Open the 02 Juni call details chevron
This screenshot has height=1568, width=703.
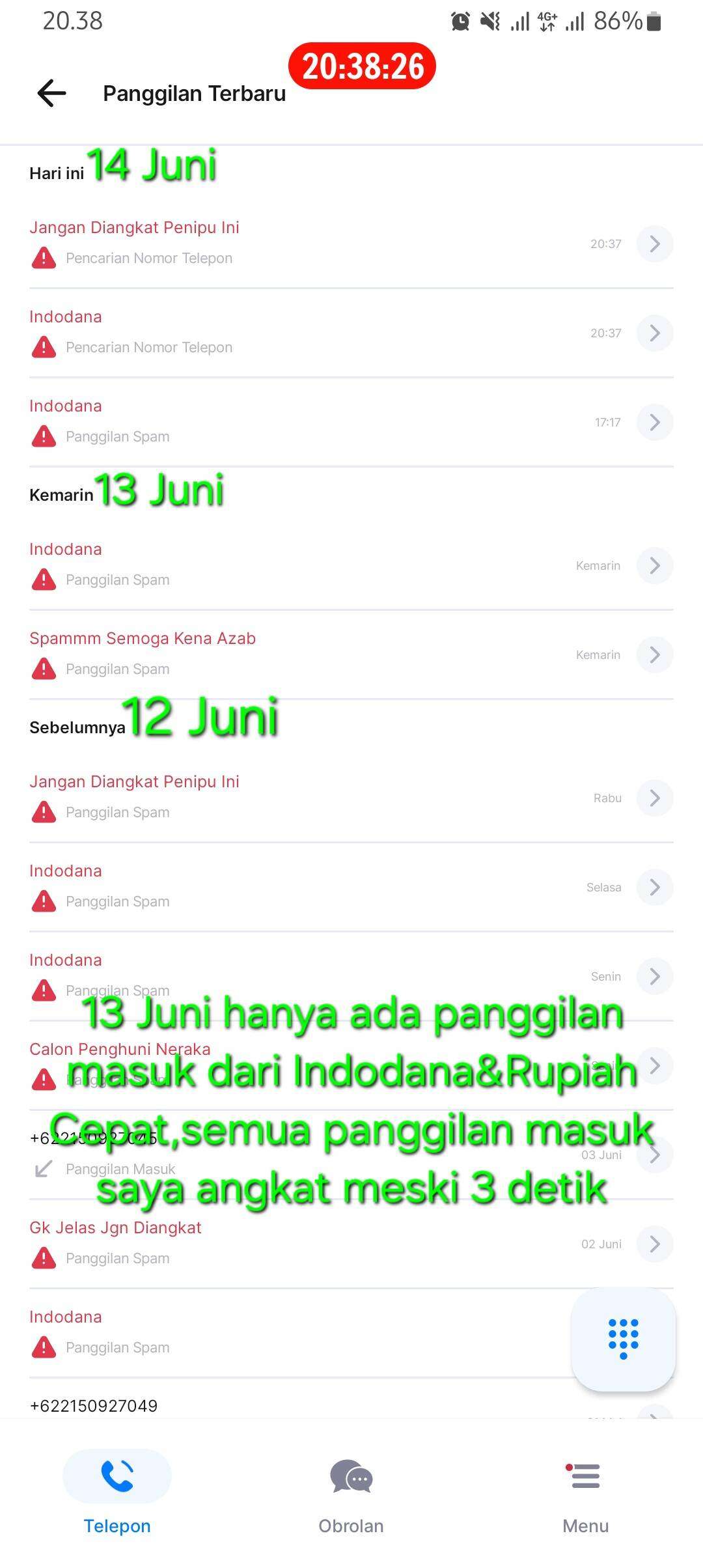pyautogui.click(x=655, y=1244)
